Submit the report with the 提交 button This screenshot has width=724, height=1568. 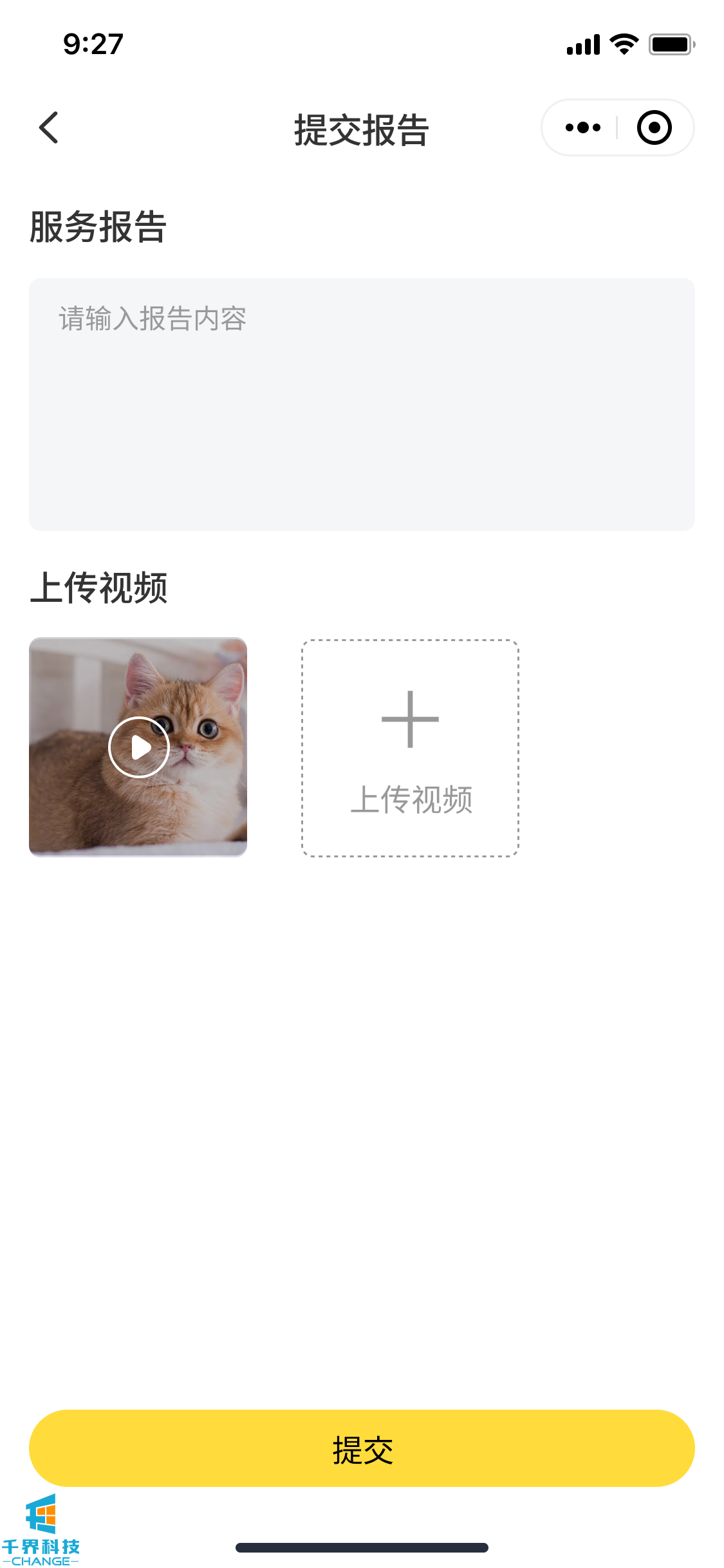coord(362,1448)
